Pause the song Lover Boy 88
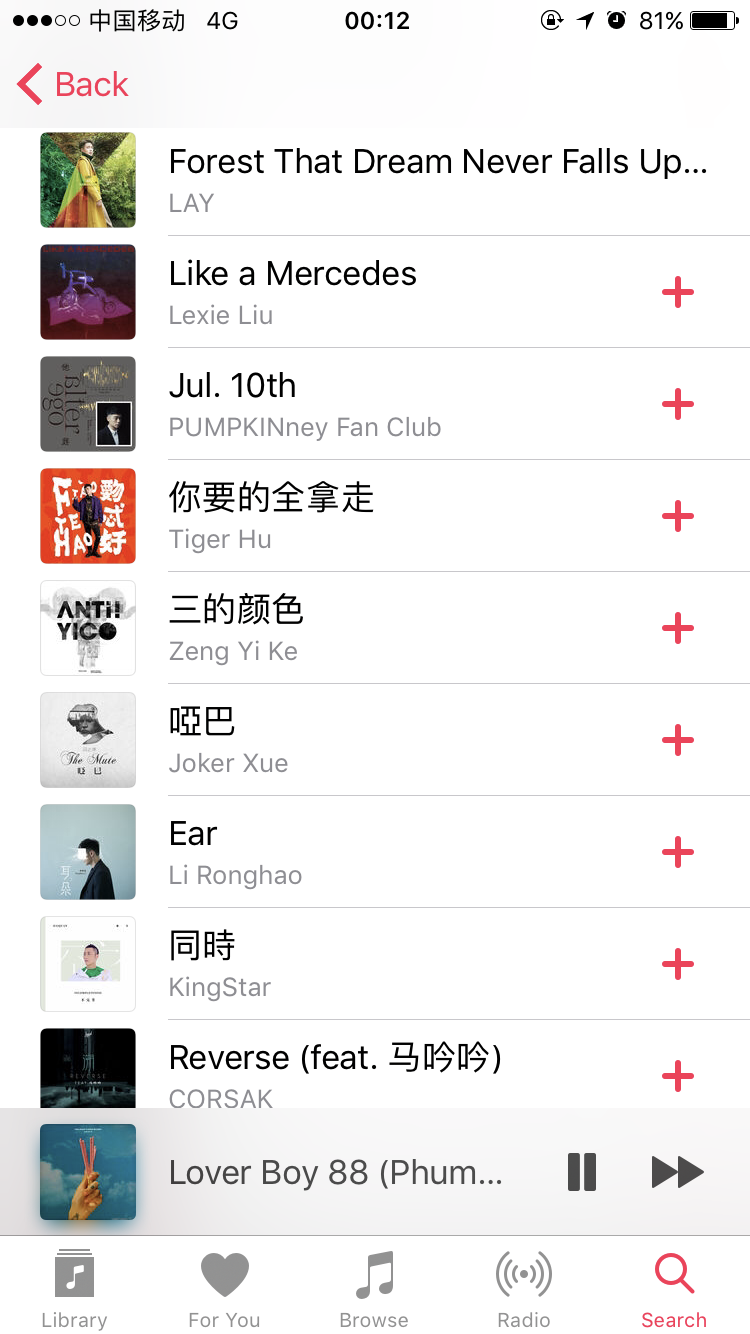 [x=582, y=1172]
